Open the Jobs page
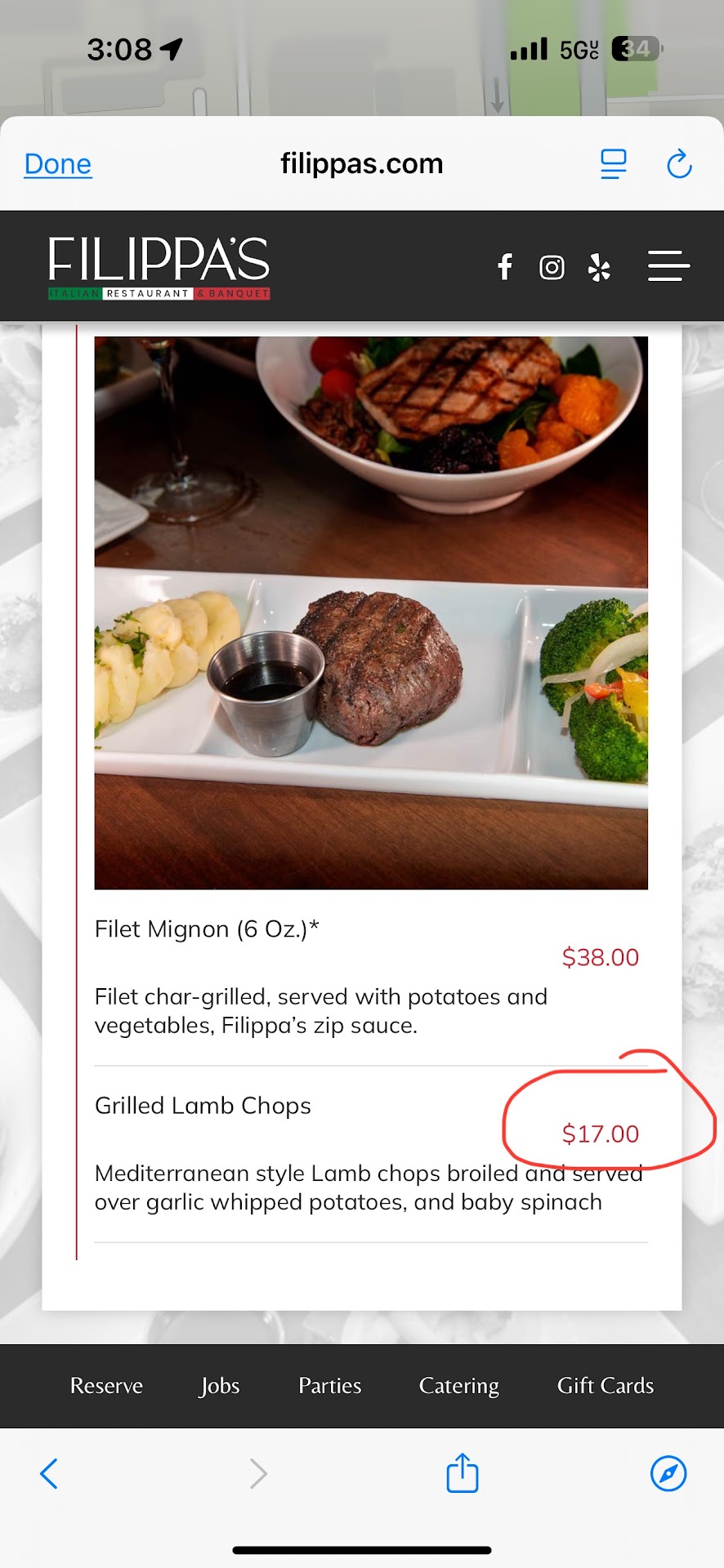This screenshot has width=724, height=1568. [219, 1386]
